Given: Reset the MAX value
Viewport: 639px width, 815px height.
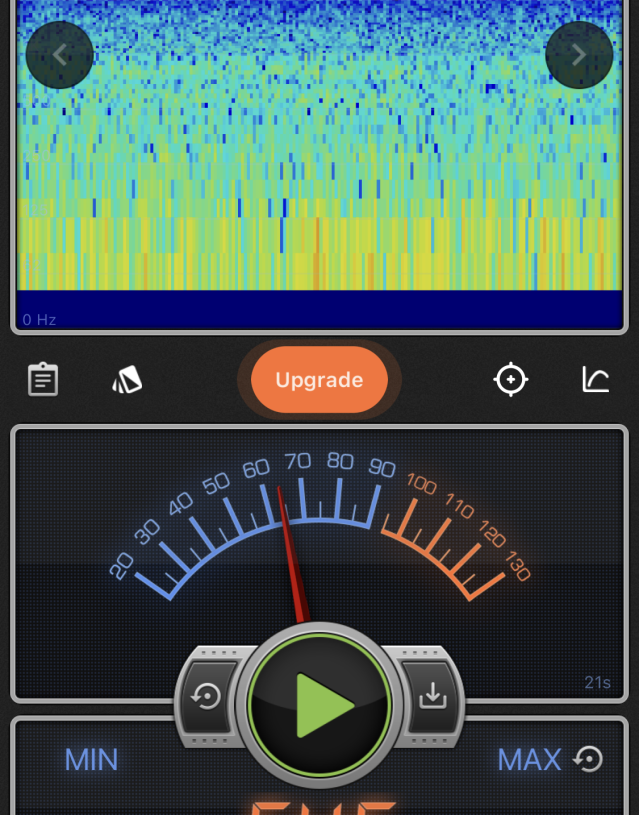Looking at the screenshot, I should coord(588,760).
